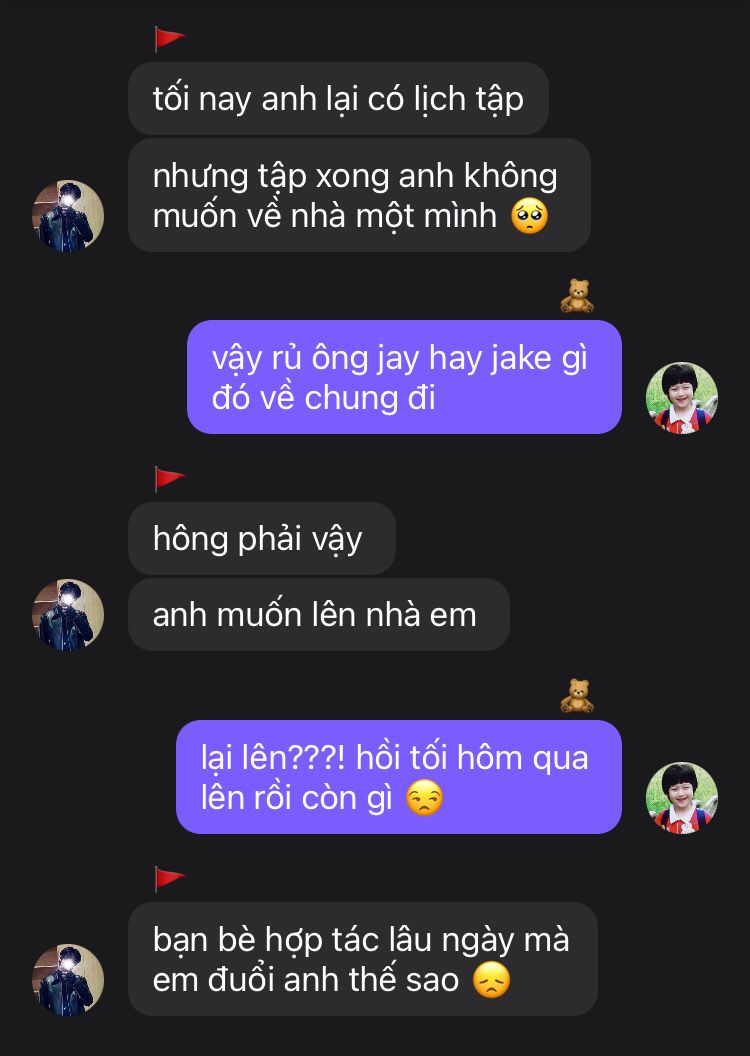View sender's avatar beside "bạn bè hợp tác lâu ngày"
The height and width of the screenshot is (1056, 750).
click(x=68, y=979)
